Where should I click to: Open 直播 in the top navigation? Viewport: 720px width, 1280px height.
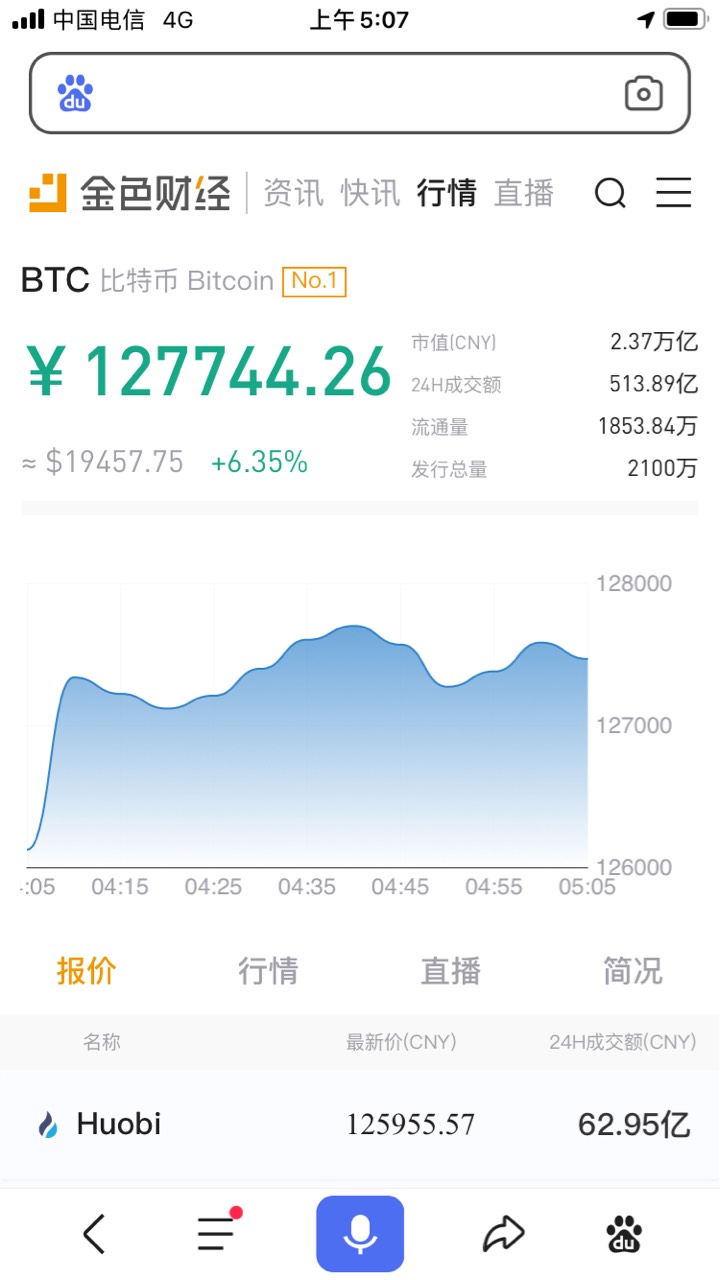coord(524,192)
